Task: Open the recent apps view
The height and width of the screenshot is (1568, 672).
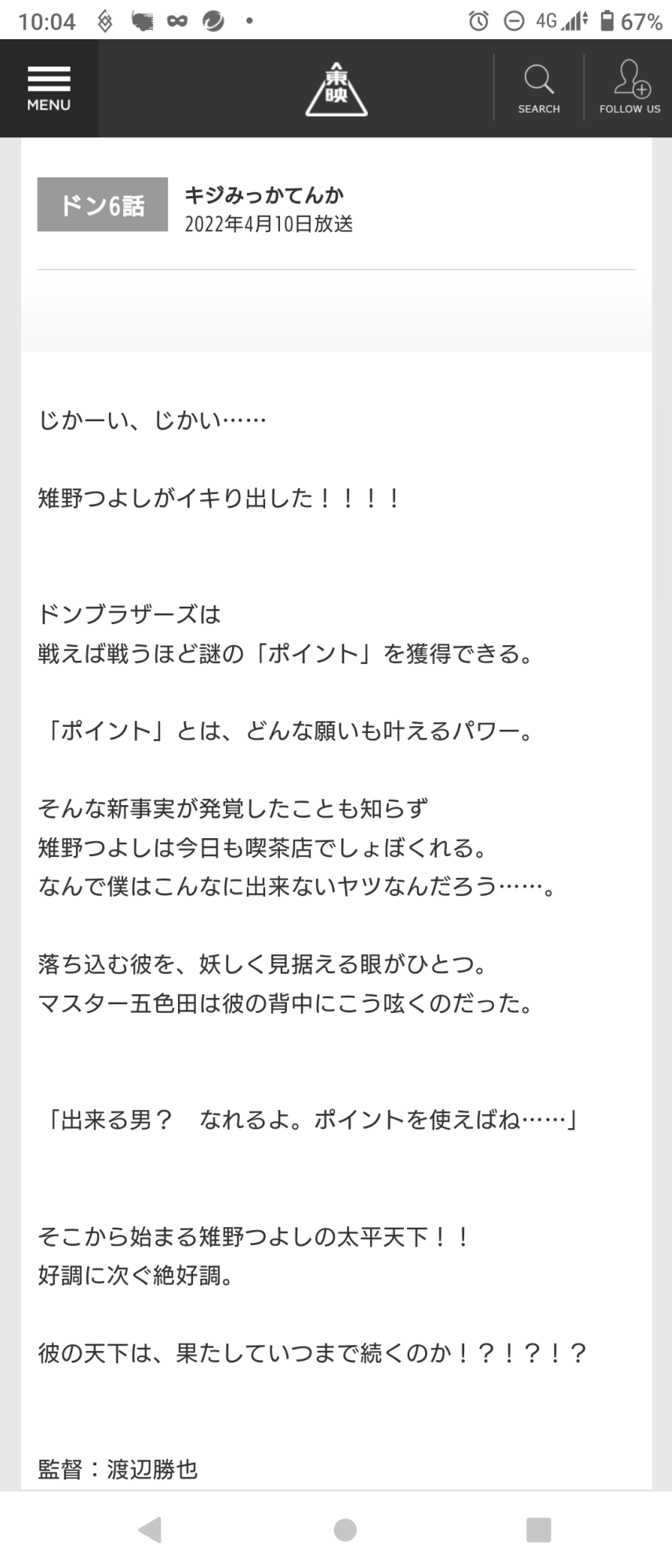Action: 539,1529
